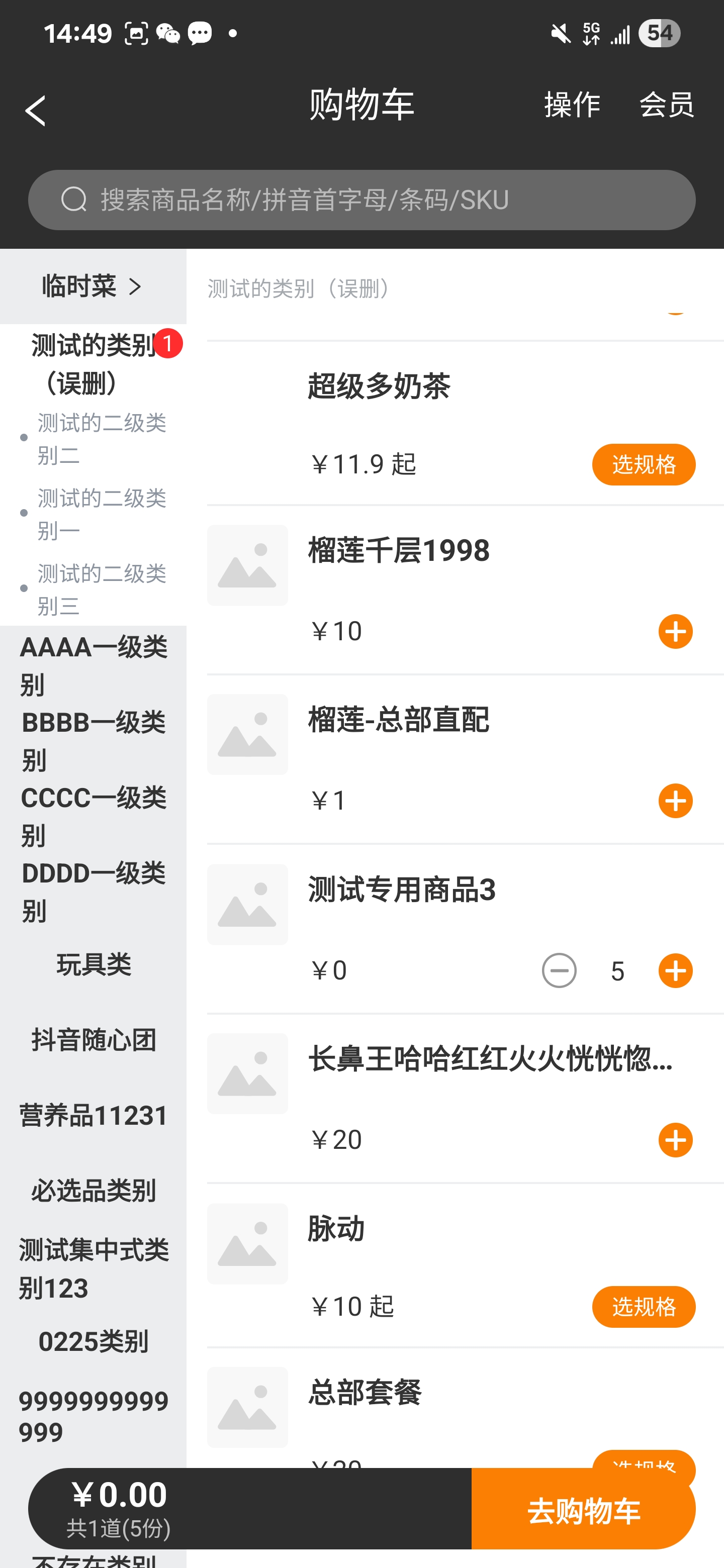Switch to 玩具类 category
This screenshot has width=724, height=1568.
(x=93, y=965)
